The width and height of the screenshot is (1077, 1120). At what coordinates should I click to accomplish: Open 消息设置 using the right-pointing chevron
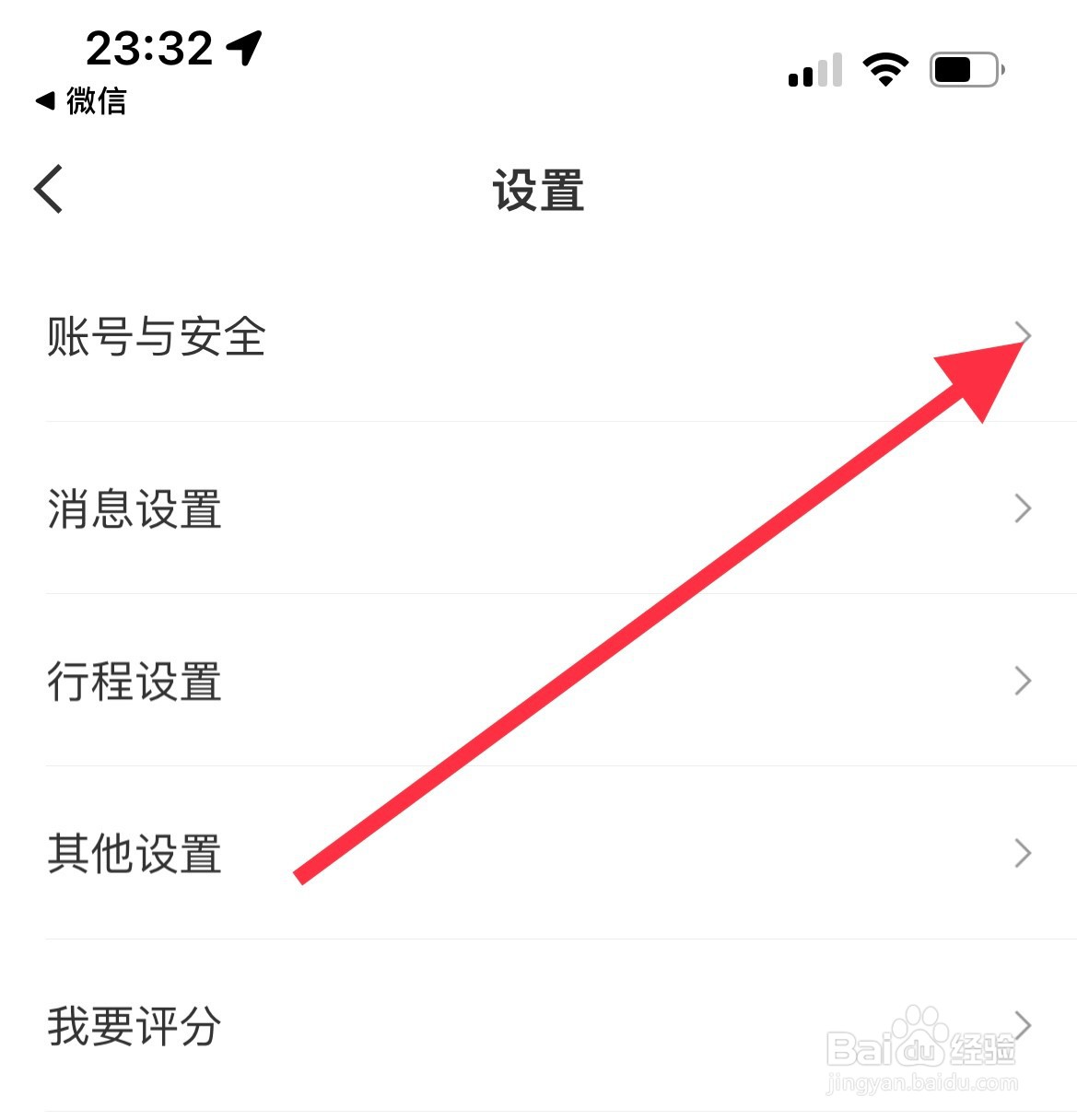pos(1024,507)
